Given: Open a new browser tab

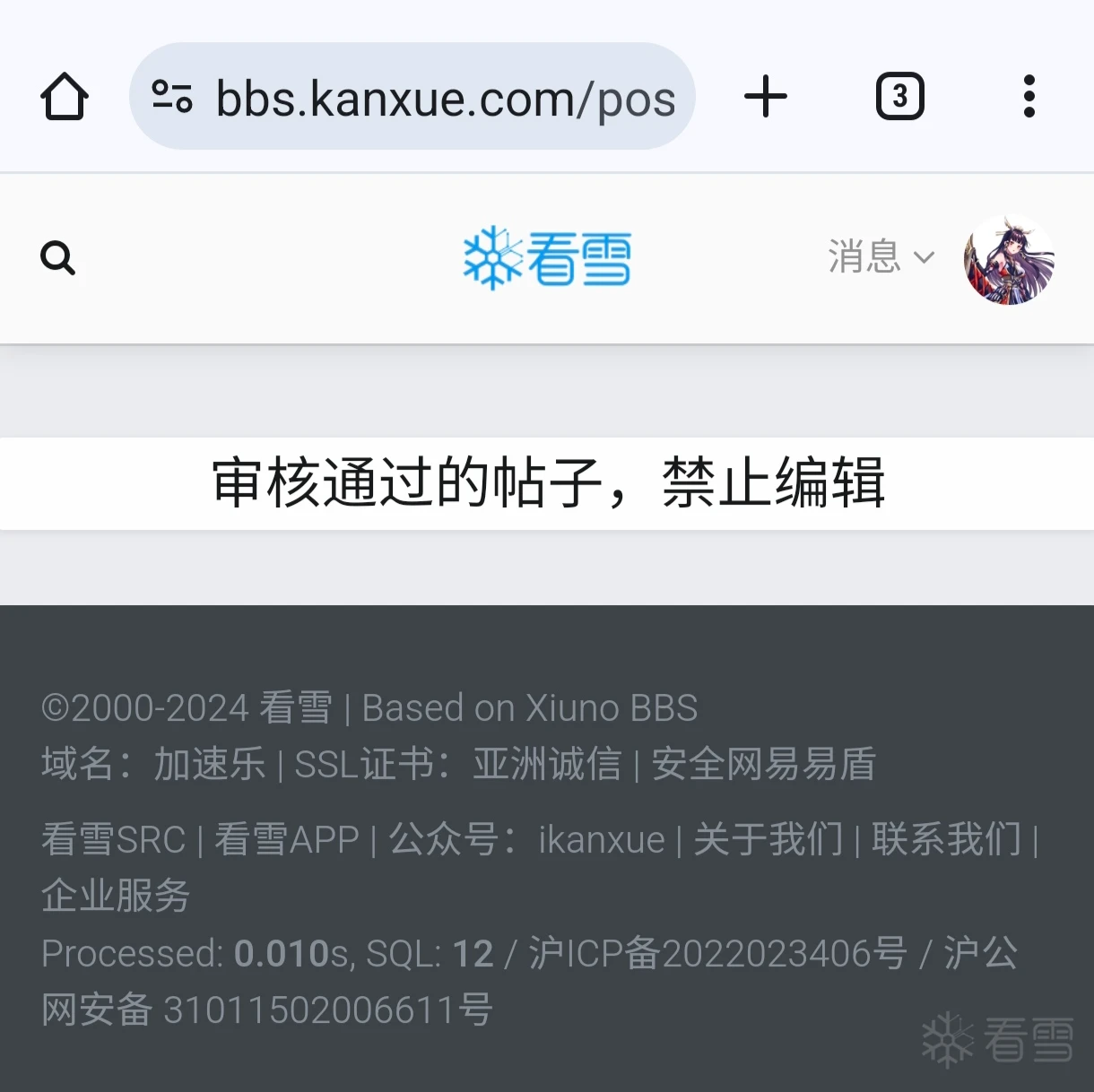Looking at the screenshot, I should 766,97.
